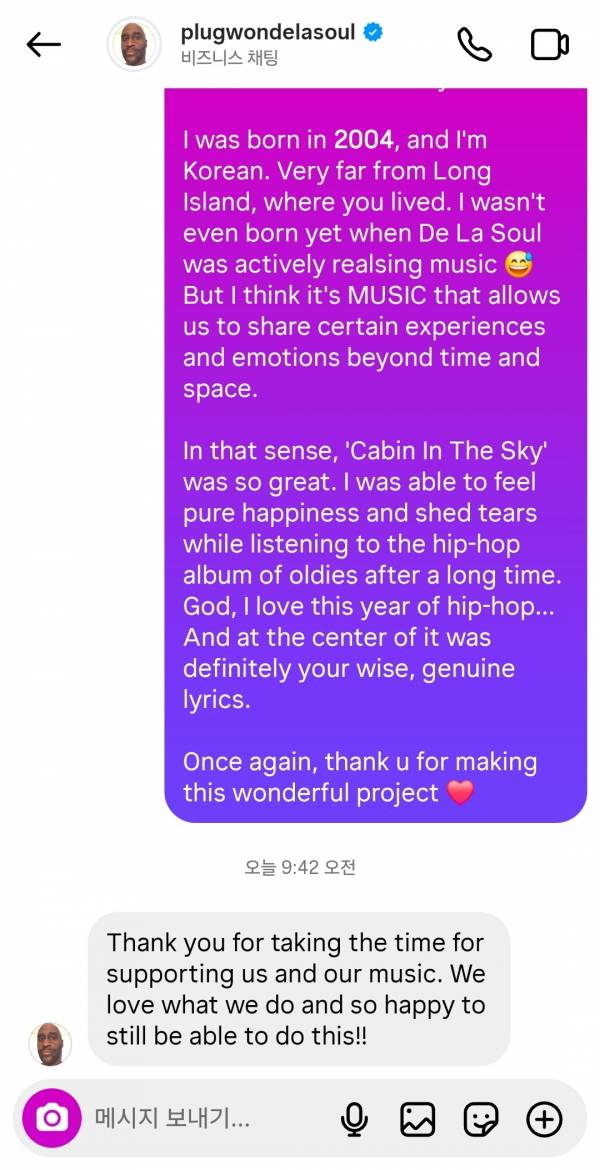Open the sticker picker
This screenshot has width=600, height=1170.
click(x=481, y=1119)
